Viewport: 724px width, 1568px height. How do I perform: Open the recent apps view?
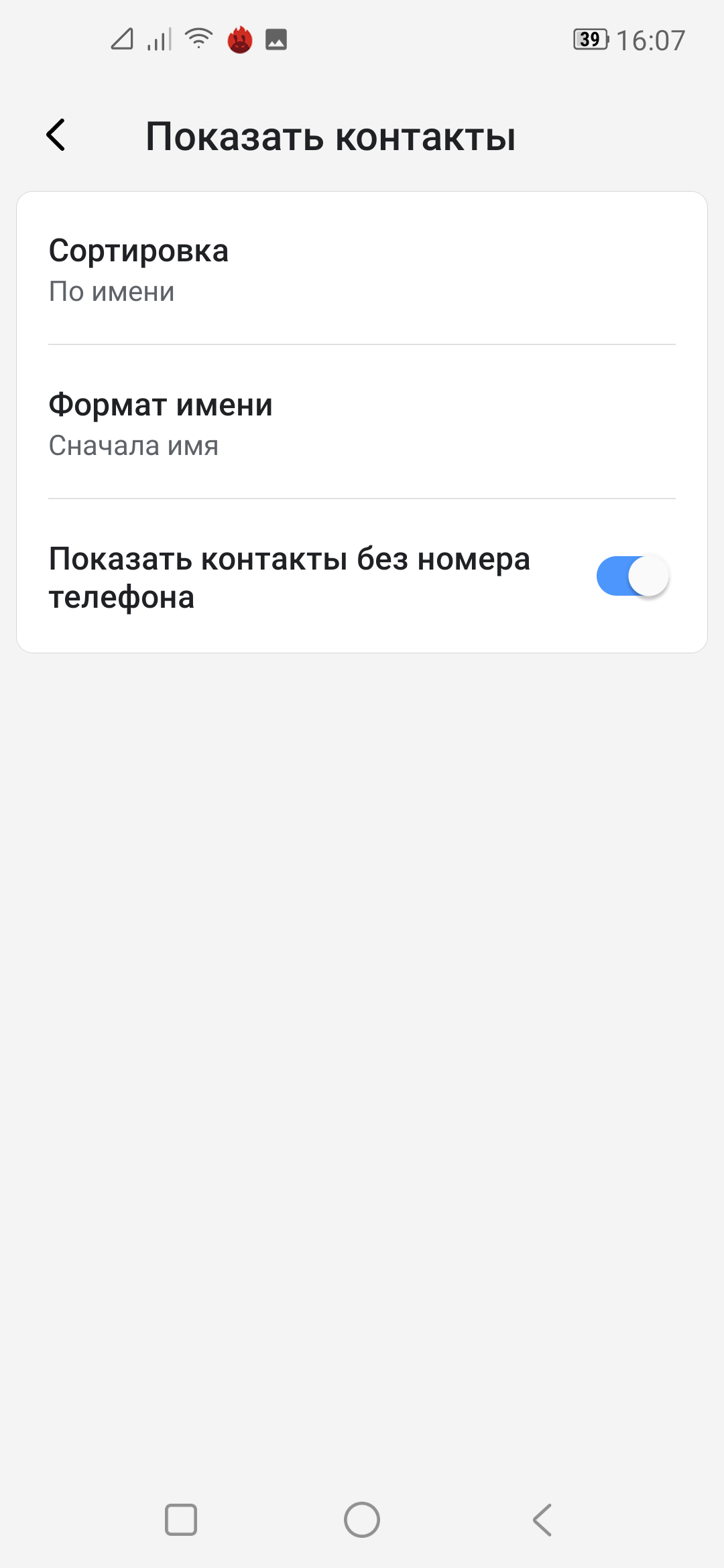coord(181,1519)
